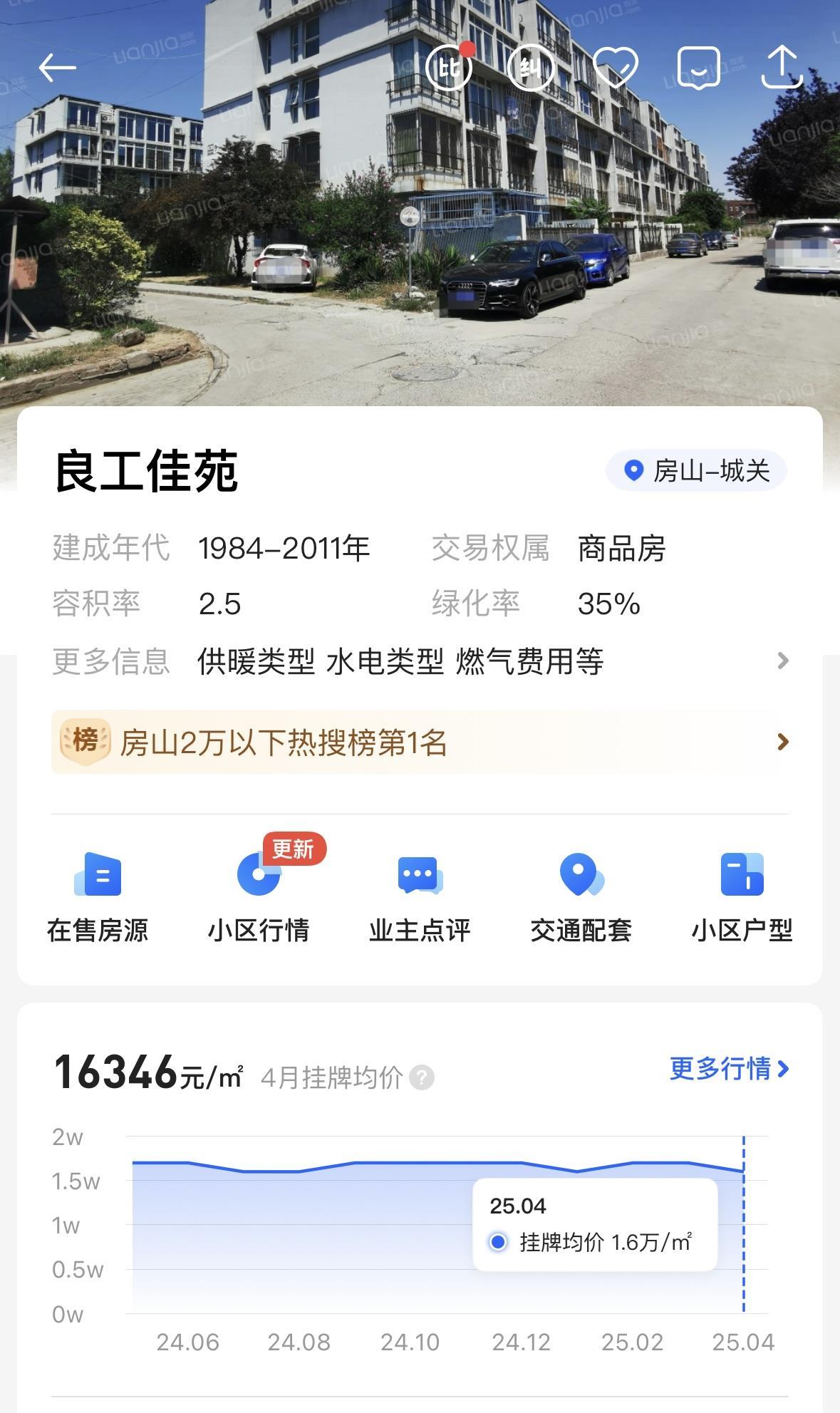Screen dimensions: 840x1413
Task: Favorite this community with the heart
Action: (616, 68)
